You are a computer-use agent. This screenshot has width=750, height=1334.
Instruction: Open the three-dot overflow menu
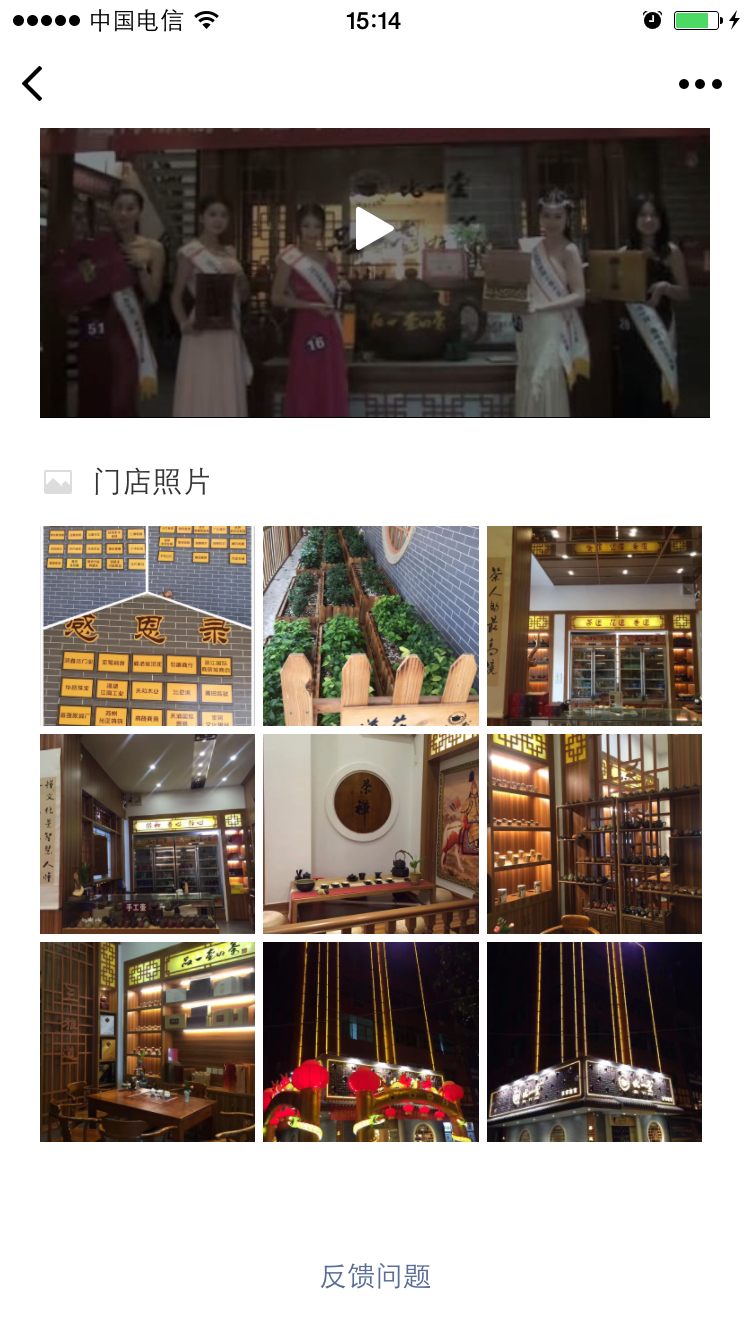tap(700, 84)
